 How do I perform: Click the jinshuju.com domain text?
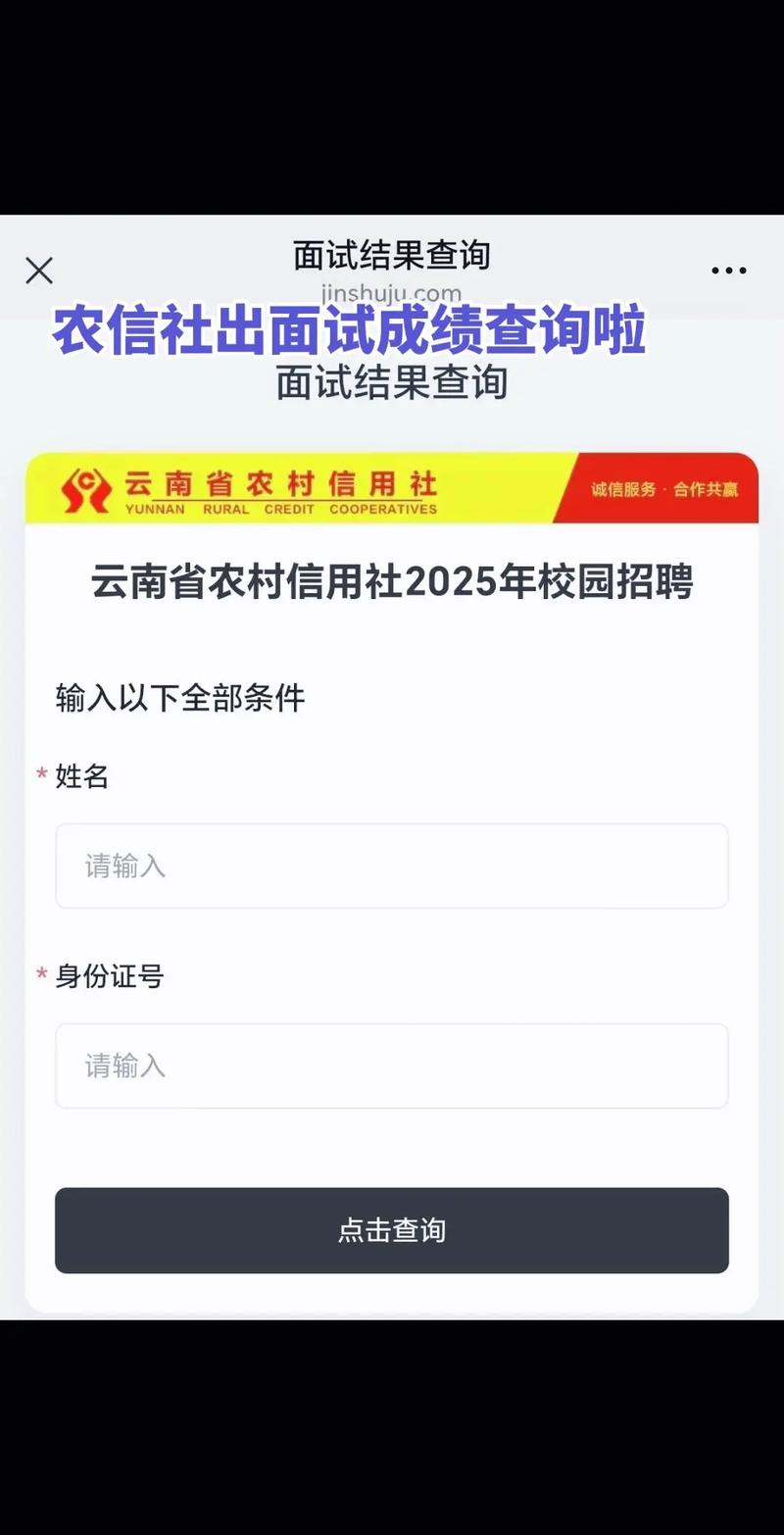click(x=392, y=293)
